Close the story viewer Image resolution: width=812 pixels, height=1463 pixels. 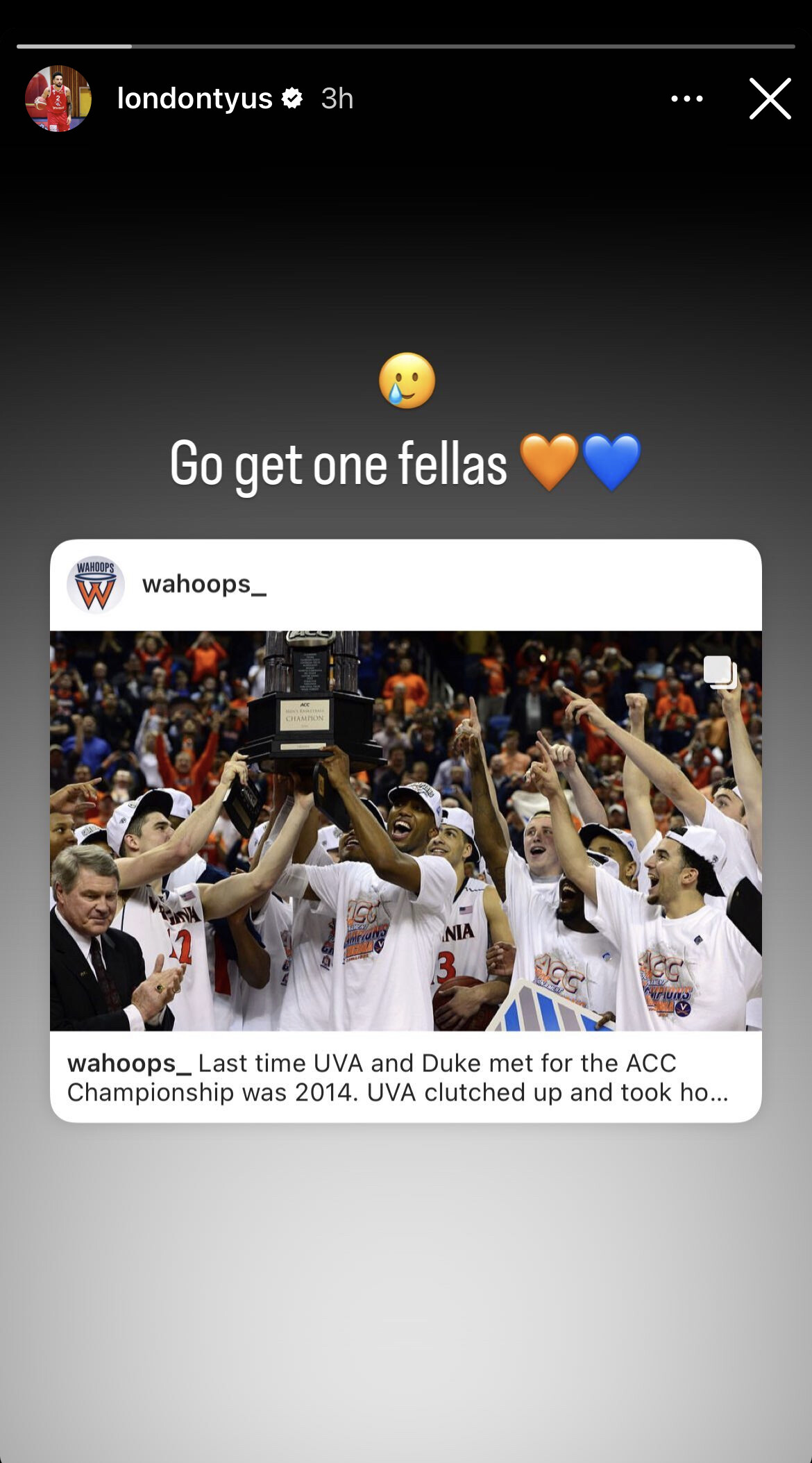pos(770,99)
